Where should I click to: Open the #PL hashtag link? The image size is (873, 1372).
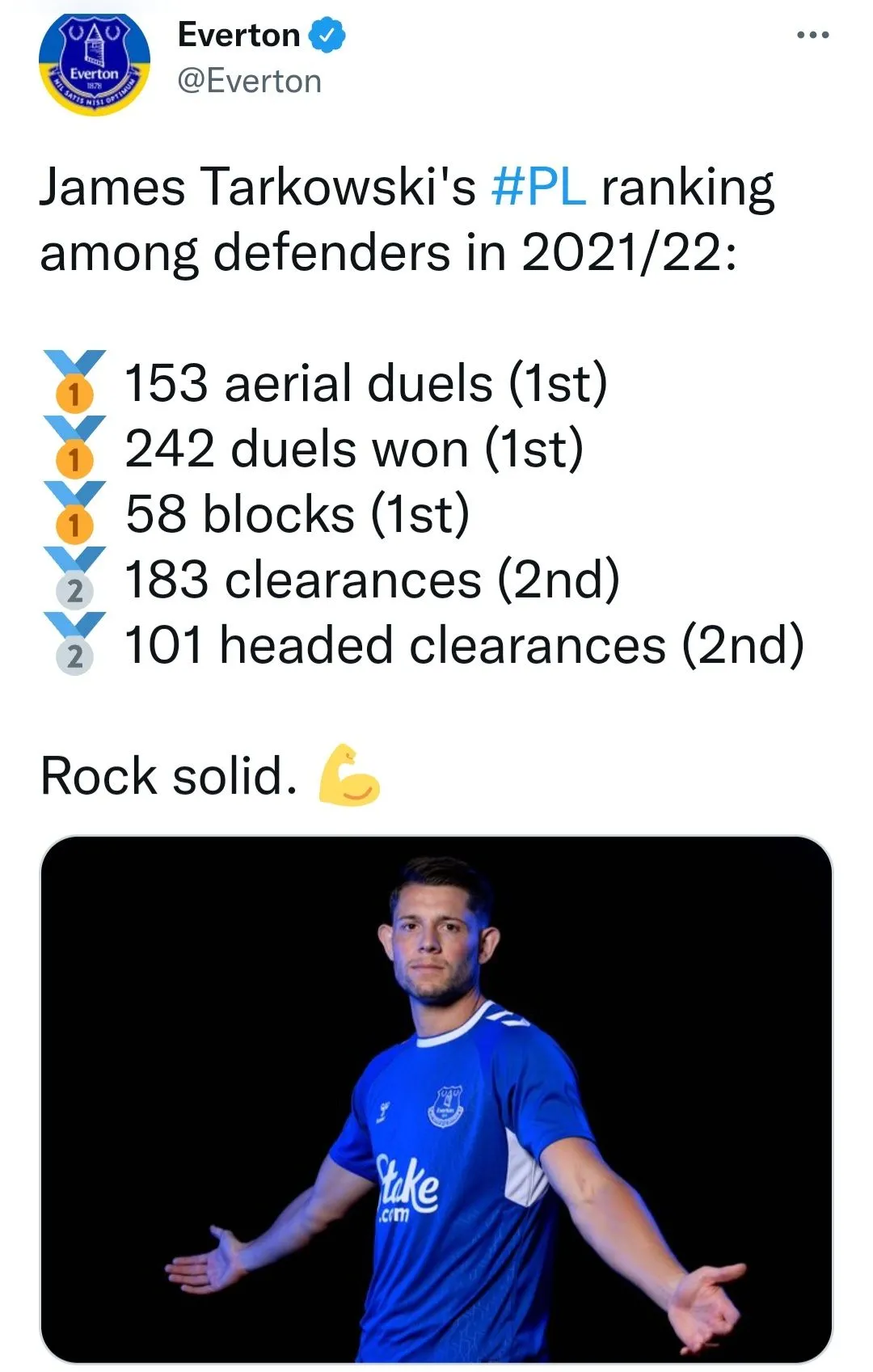point(538,187)
